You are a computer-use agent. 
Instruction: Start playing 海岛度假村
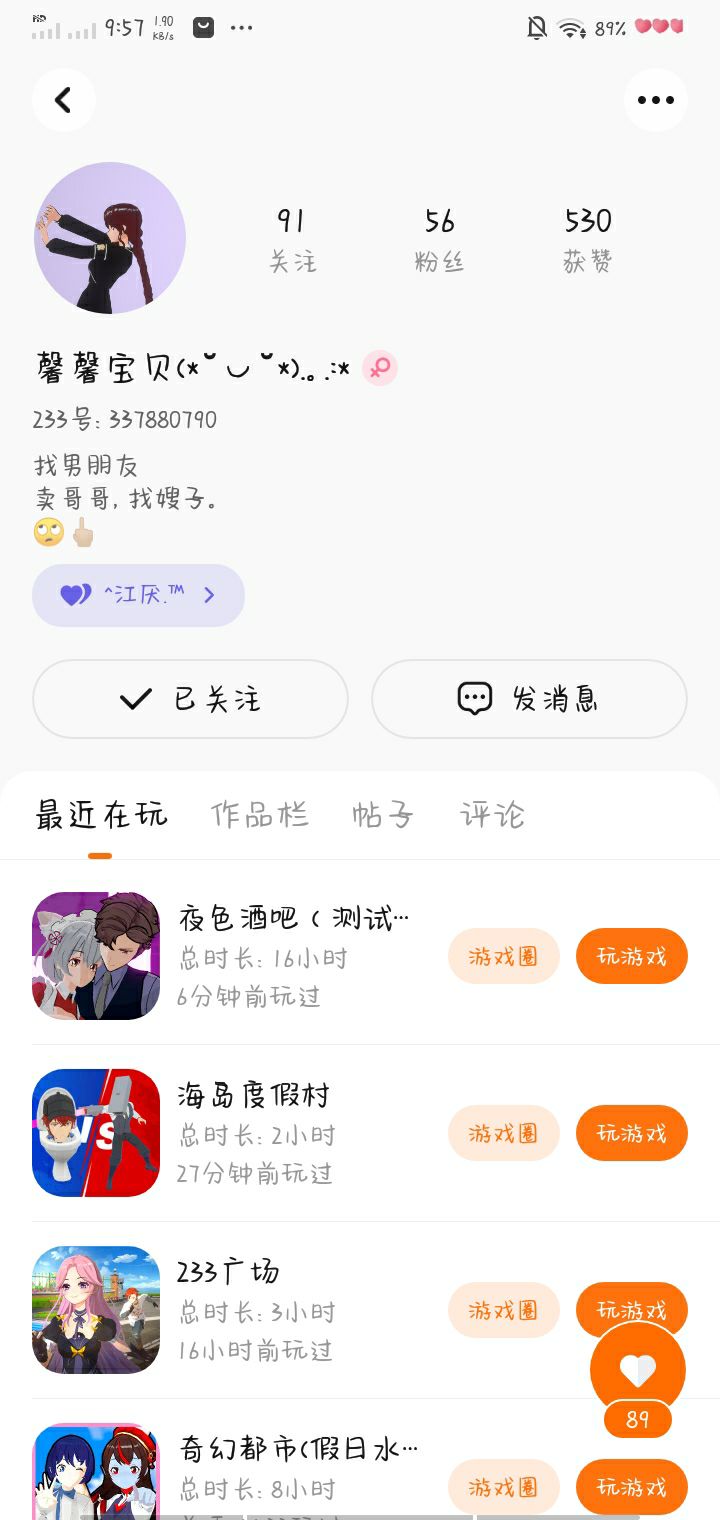(x=631, y=1133)
